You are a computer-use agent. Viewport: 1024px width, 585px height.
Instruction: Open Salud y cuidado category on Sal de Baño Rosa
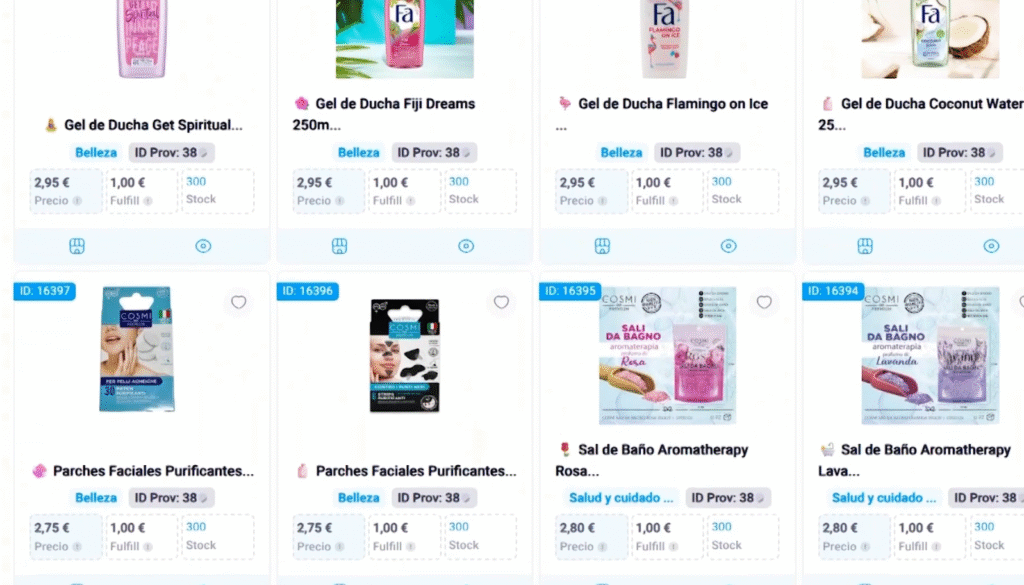(622, 498)
